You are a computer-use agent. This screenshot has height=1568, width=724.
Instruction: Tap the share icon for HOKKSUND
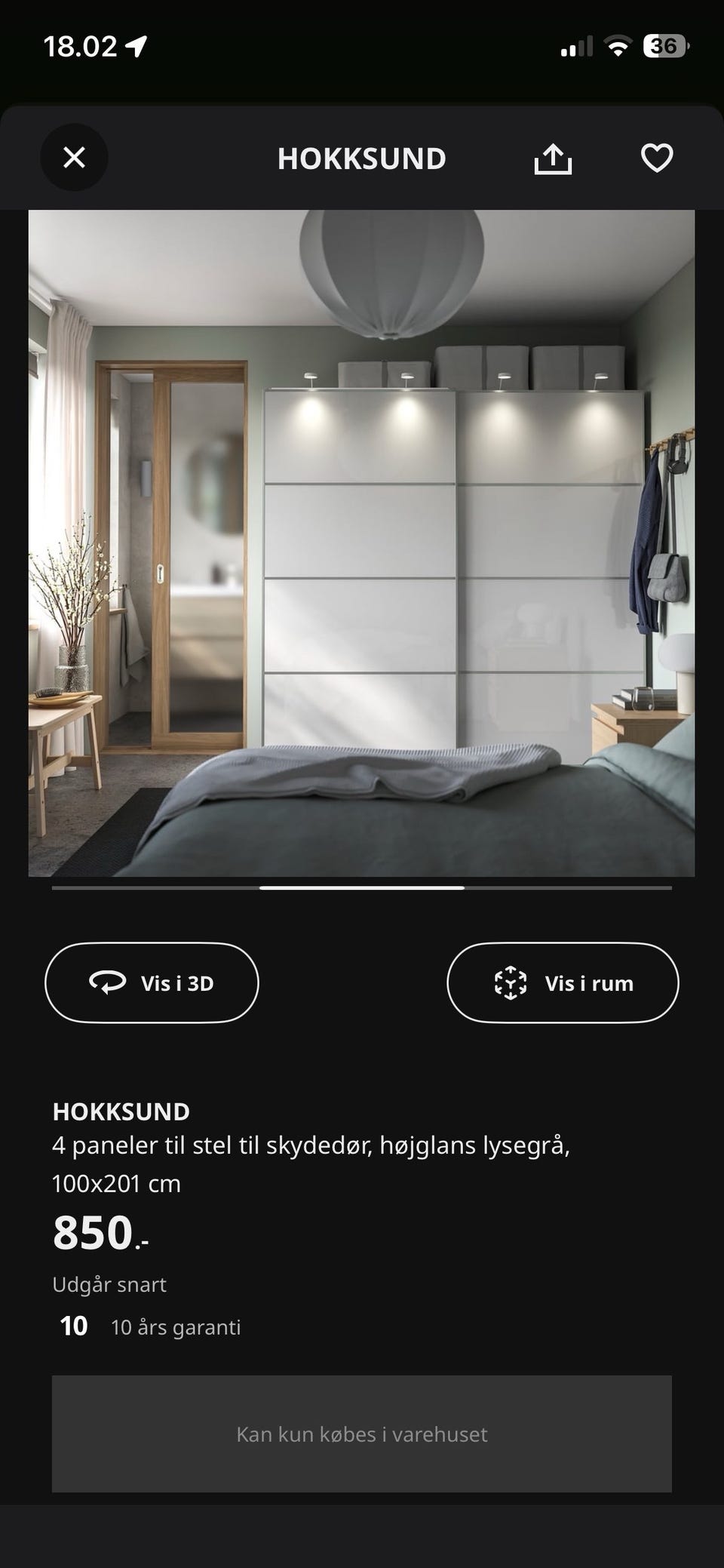click(554, 158)
